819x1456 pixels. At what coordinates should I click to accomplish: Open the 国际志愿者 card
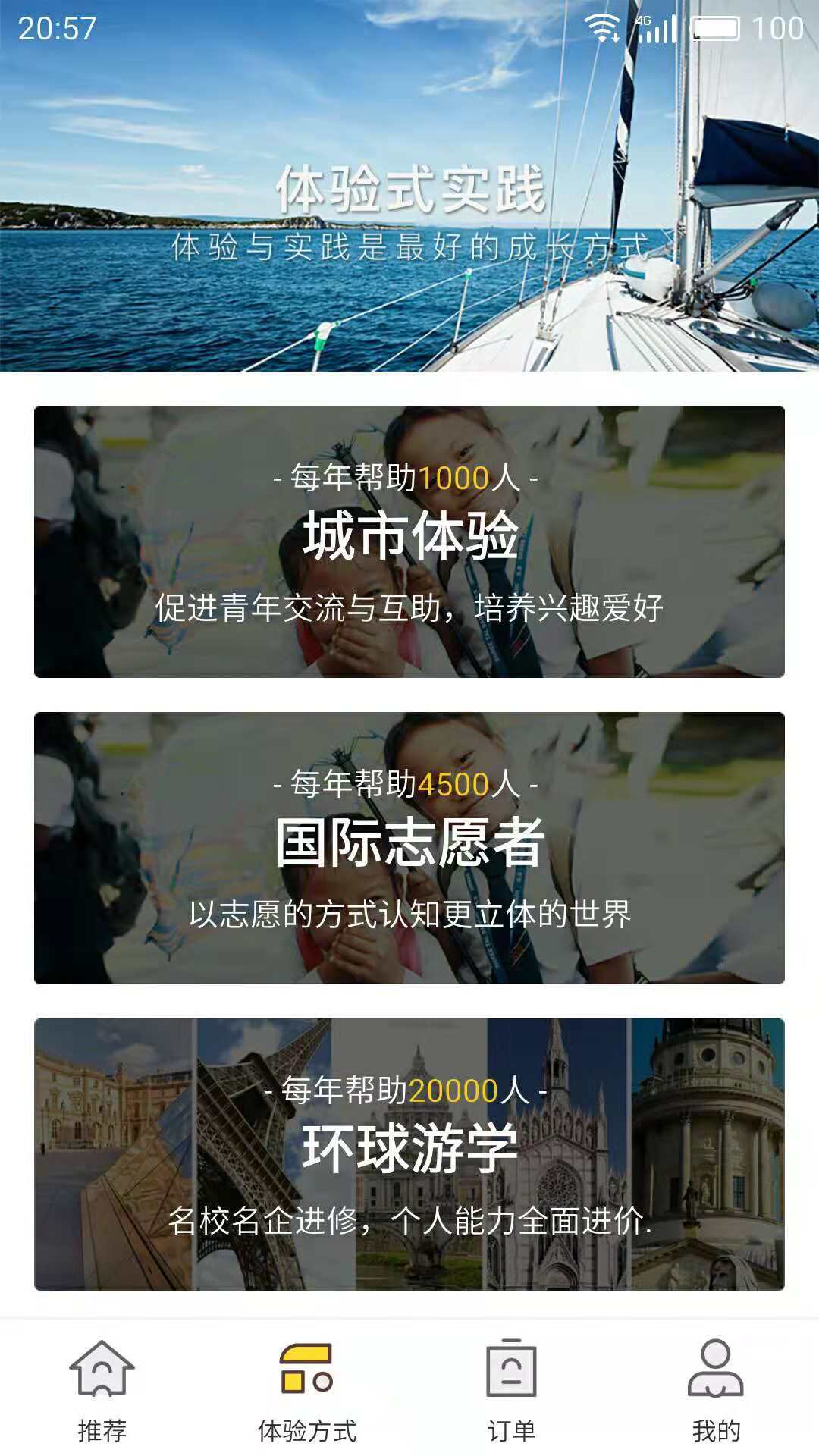tap(409, 848)
